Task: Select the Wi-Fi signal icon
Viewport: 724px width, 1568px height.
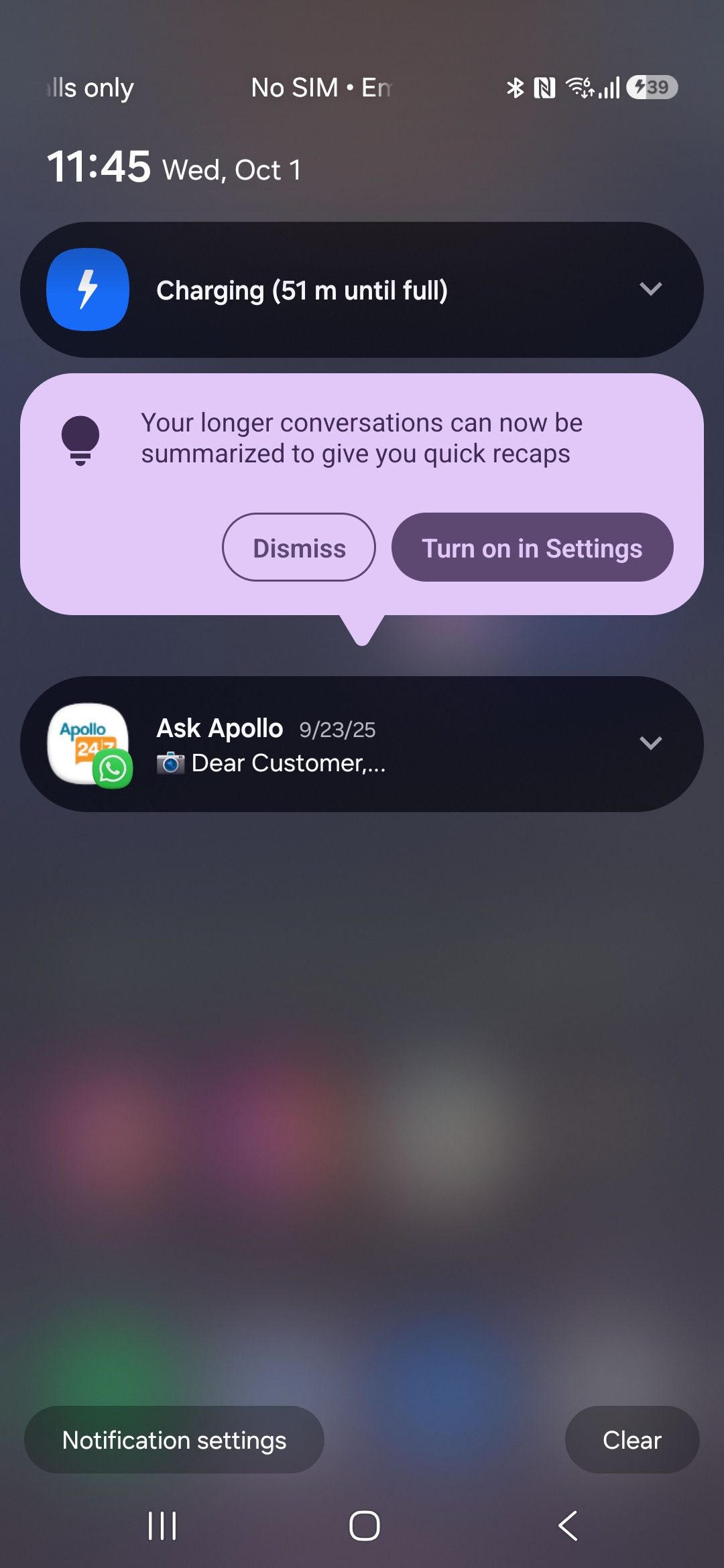Action: point(578,87)
